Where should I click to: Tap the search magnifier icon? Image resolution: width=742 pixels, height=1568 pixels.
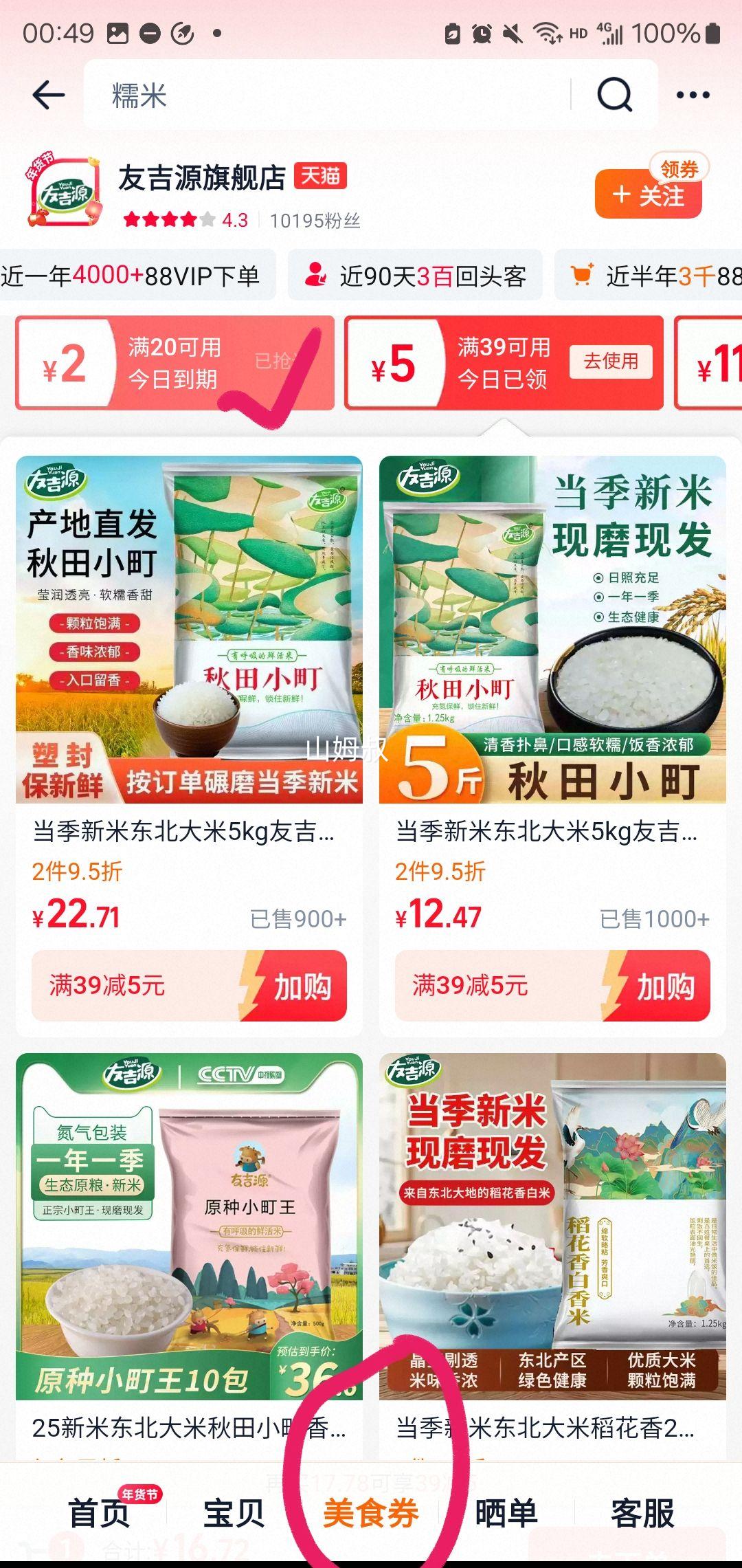(x=616, y=94)
